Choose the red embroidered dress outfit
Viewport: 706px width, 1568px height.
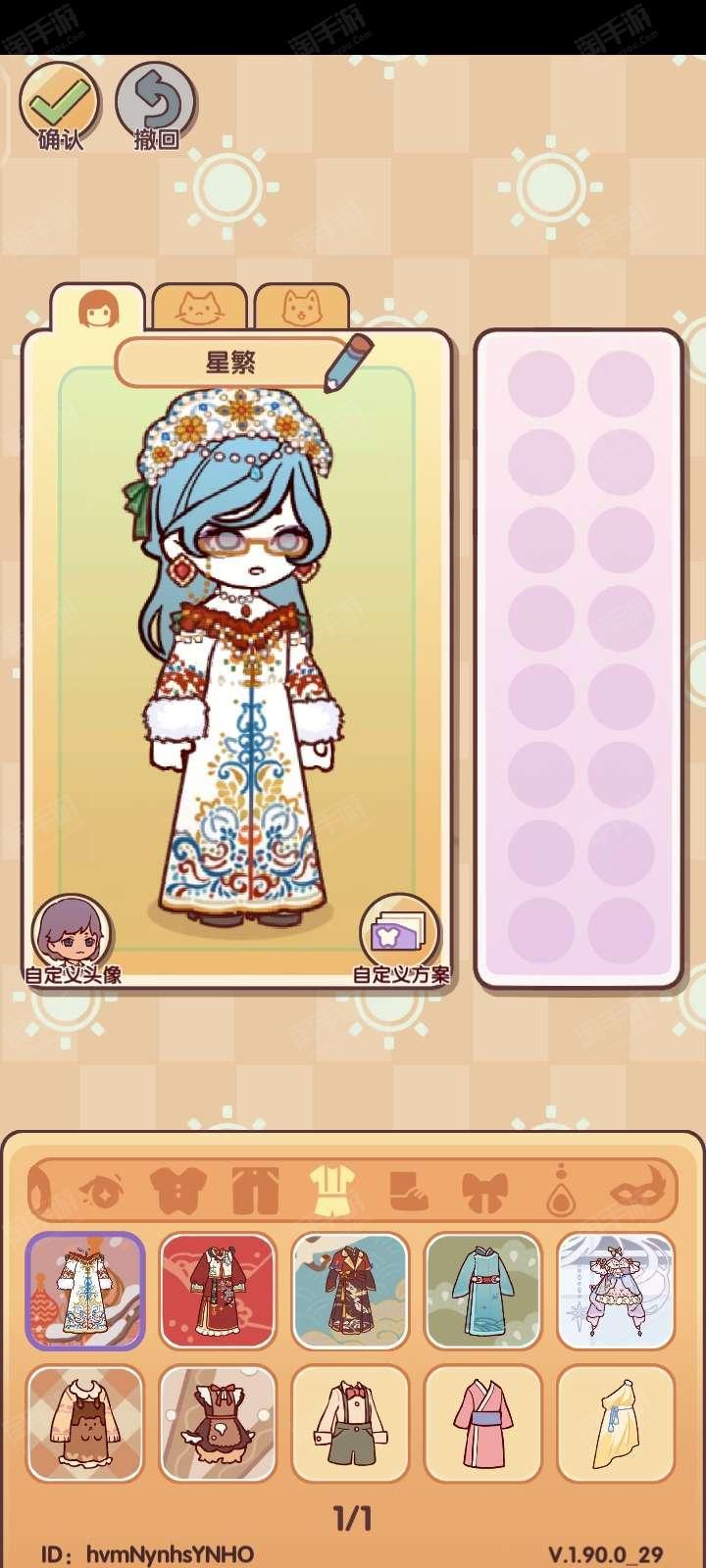tap(218, 1291)
